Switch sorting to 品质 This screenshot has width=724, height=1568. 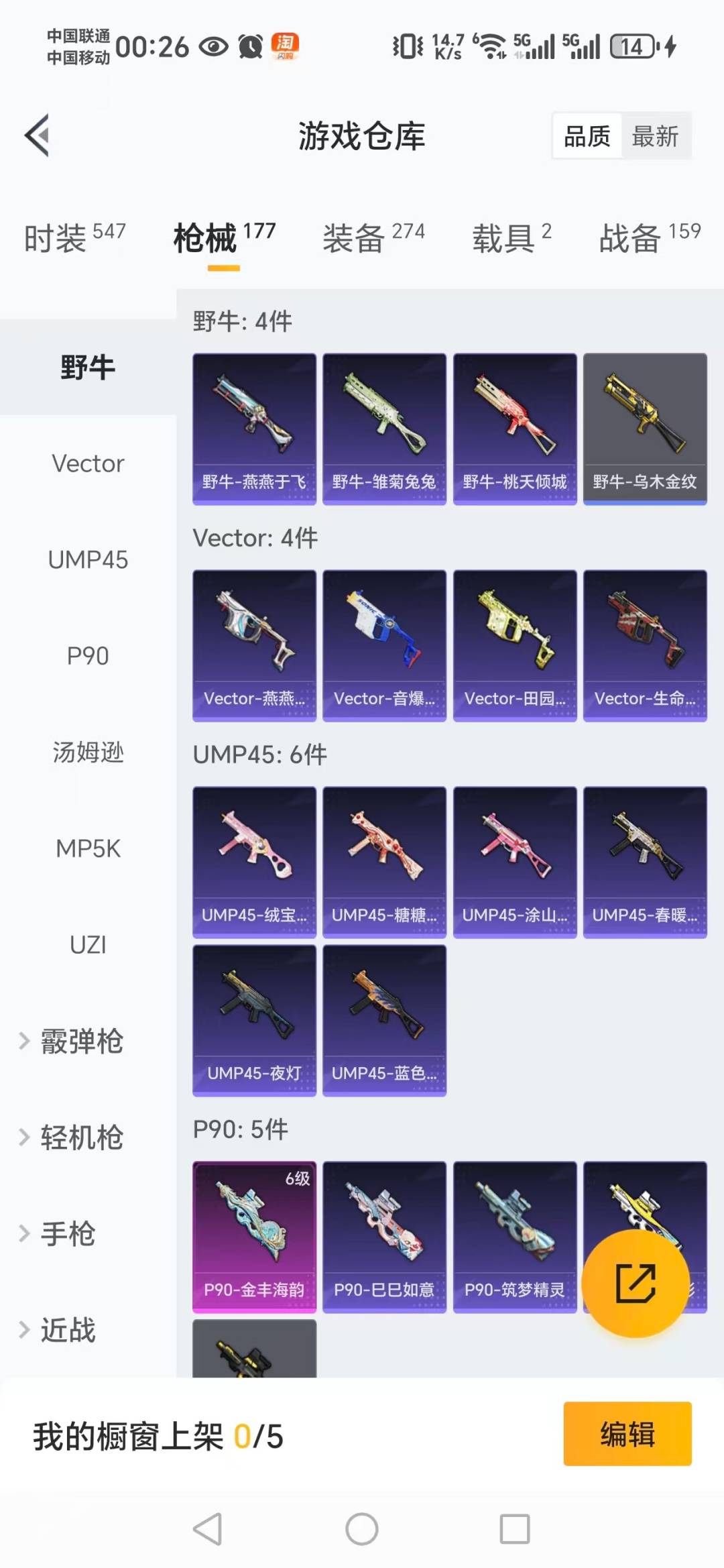point(586,135)
